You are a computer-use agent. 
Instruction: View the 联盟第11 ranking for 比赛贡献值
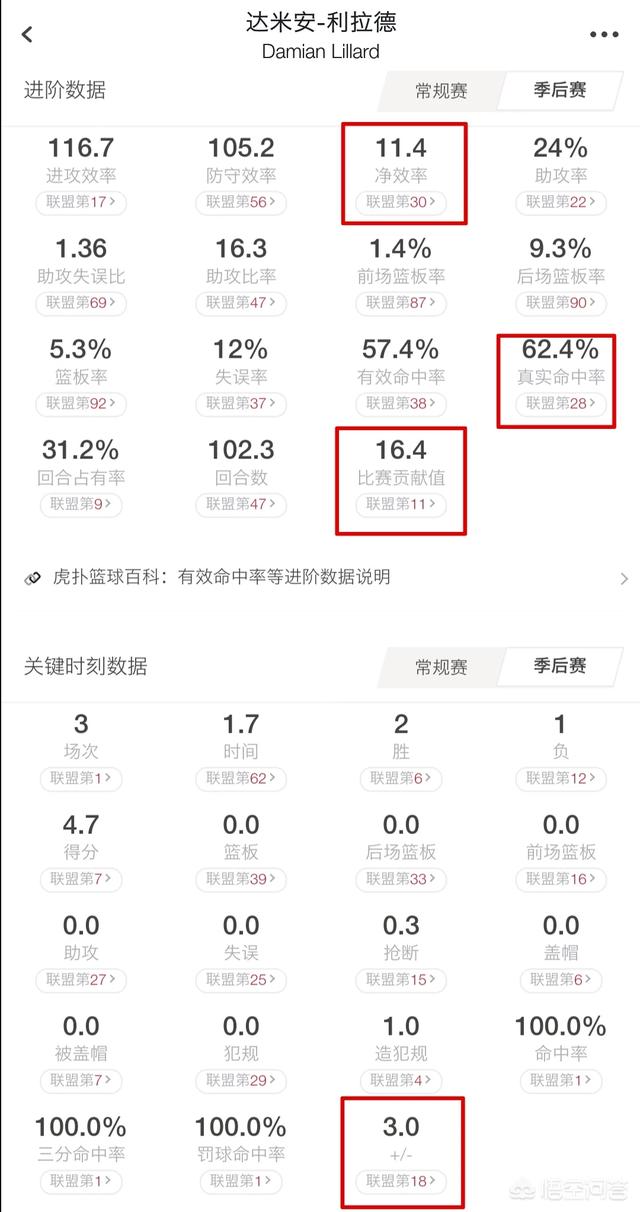401,504
